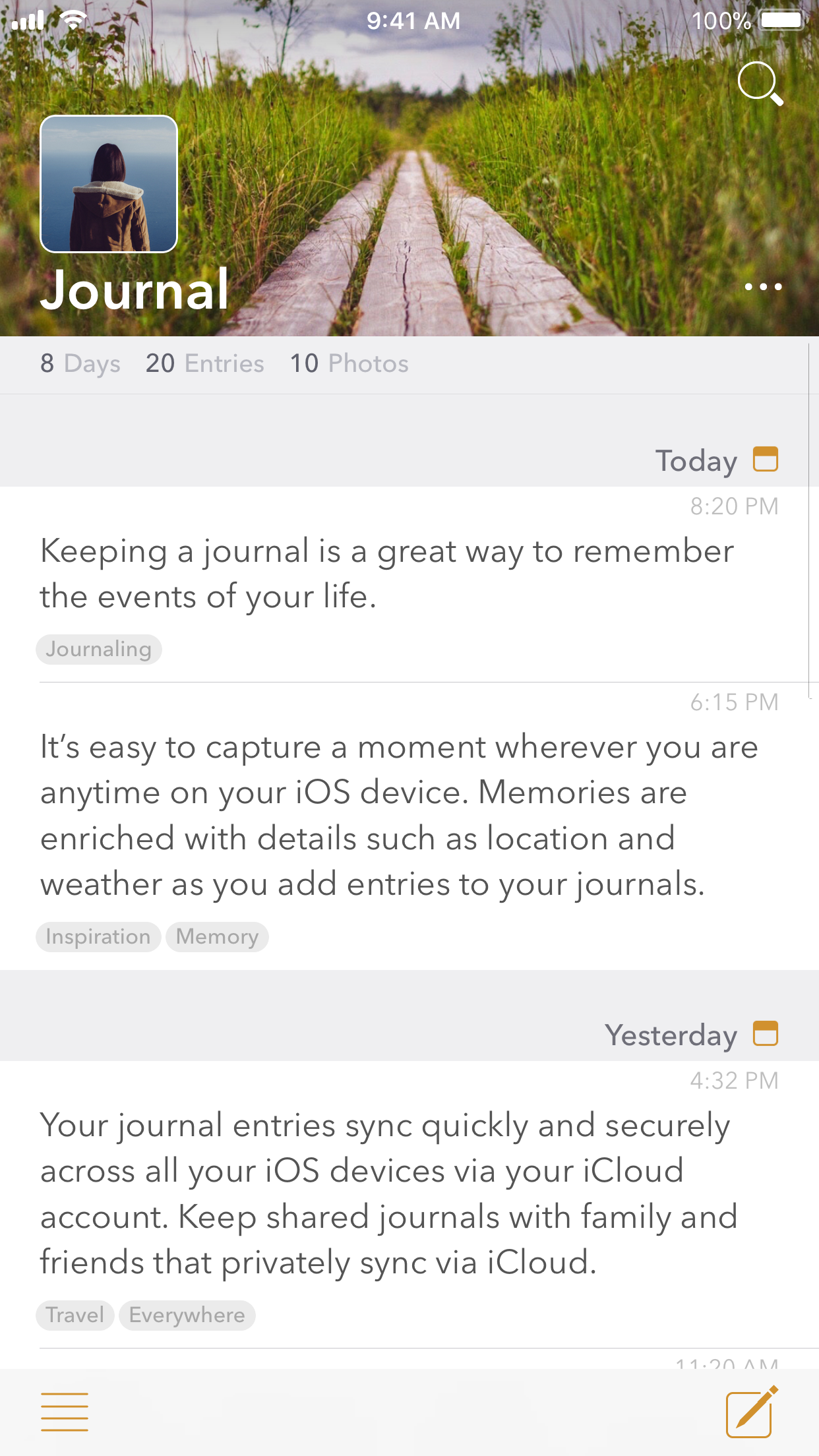
Task: Select the Memory tag
Action: pyautogui.click(x=217, y=937)
